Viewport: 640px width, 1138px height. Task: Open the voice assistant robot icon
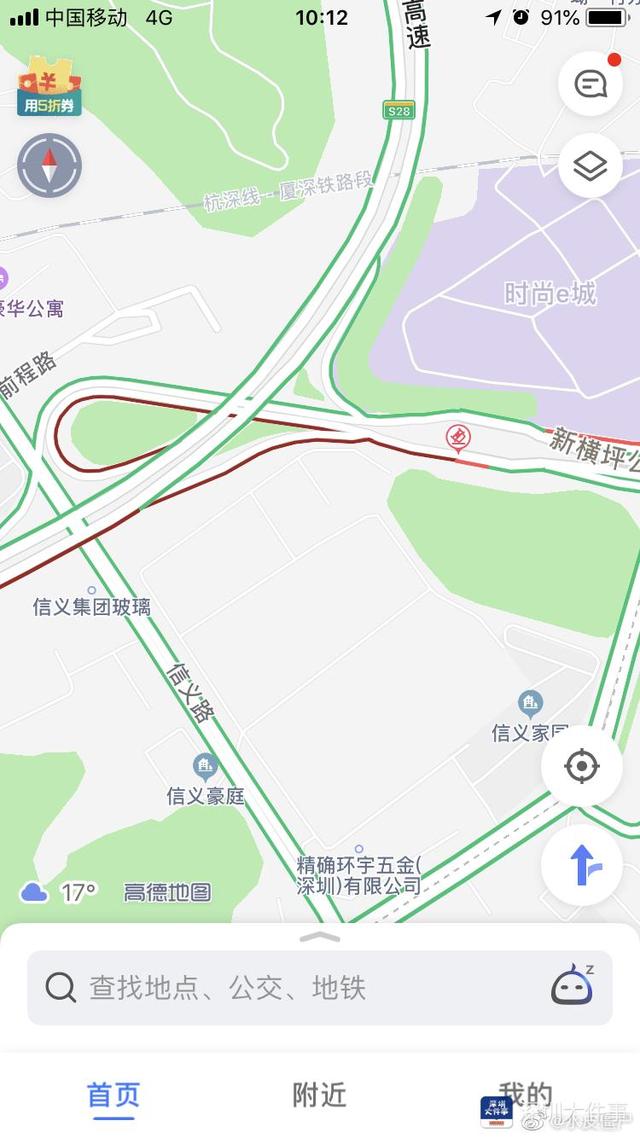click(x=573, y=986)
